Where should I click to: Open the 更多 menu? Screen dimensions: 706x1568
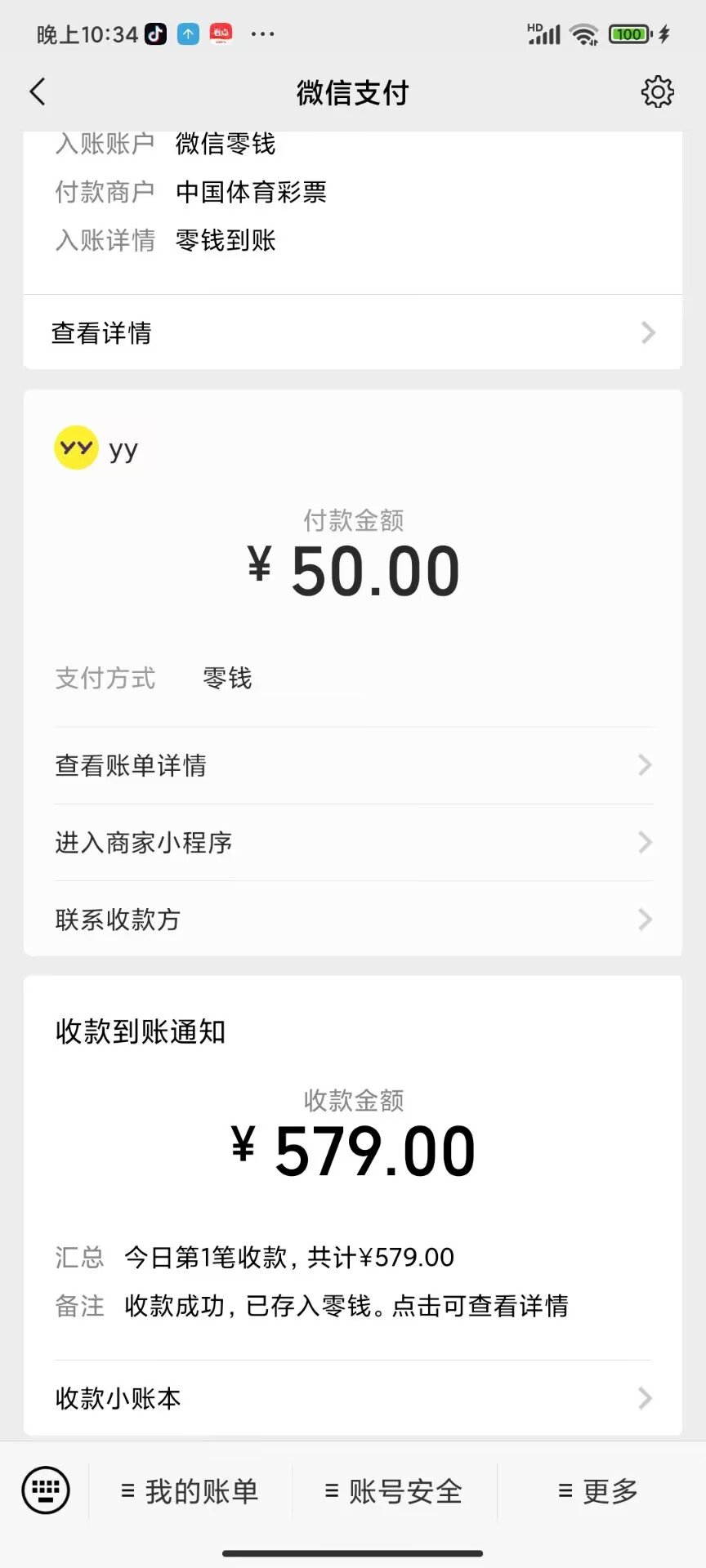point(598,1491)
